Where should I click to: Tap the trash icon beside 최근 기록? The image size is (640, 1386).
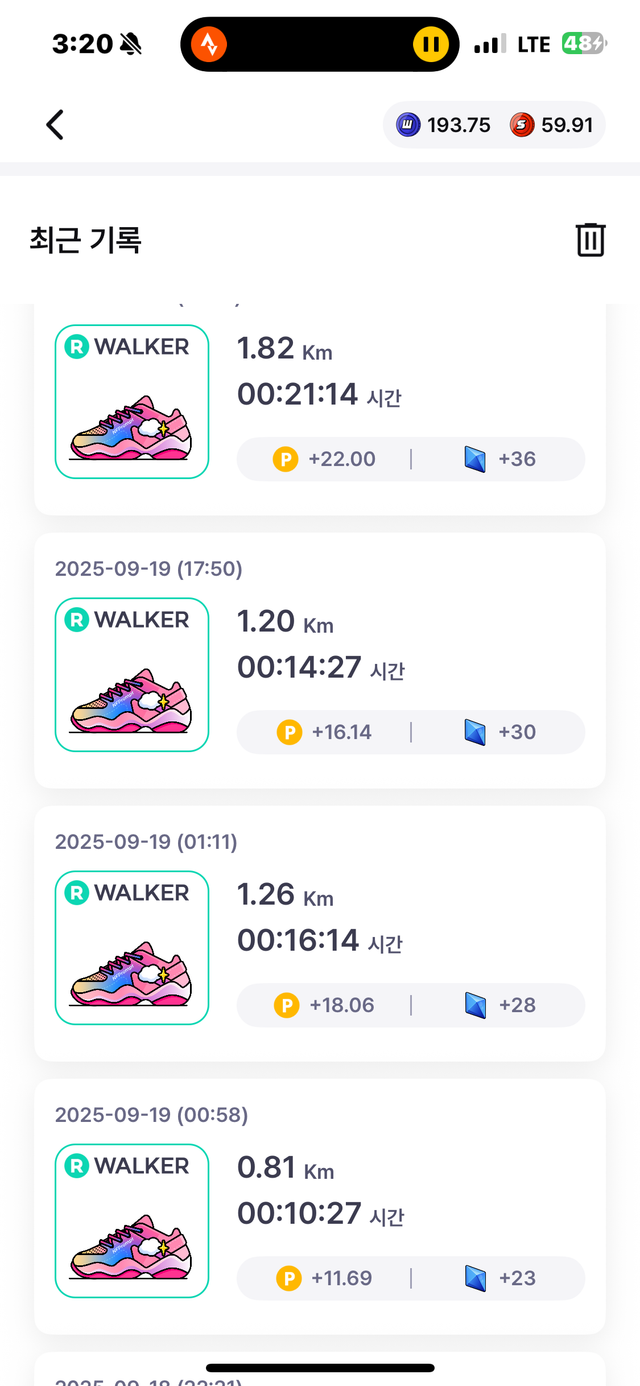590,240
